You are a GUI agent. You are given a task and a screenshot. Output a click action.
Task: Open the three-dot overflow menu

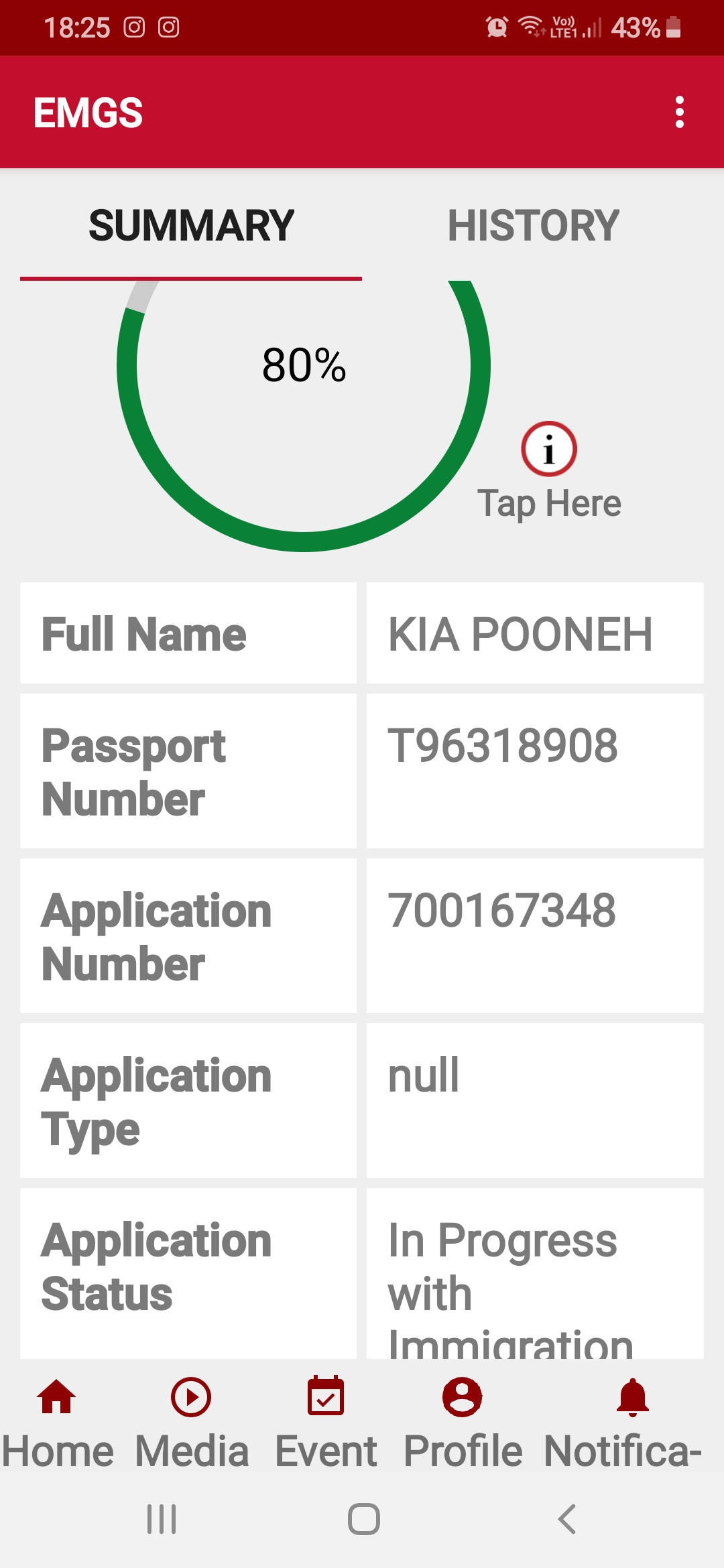pos(679,112)
